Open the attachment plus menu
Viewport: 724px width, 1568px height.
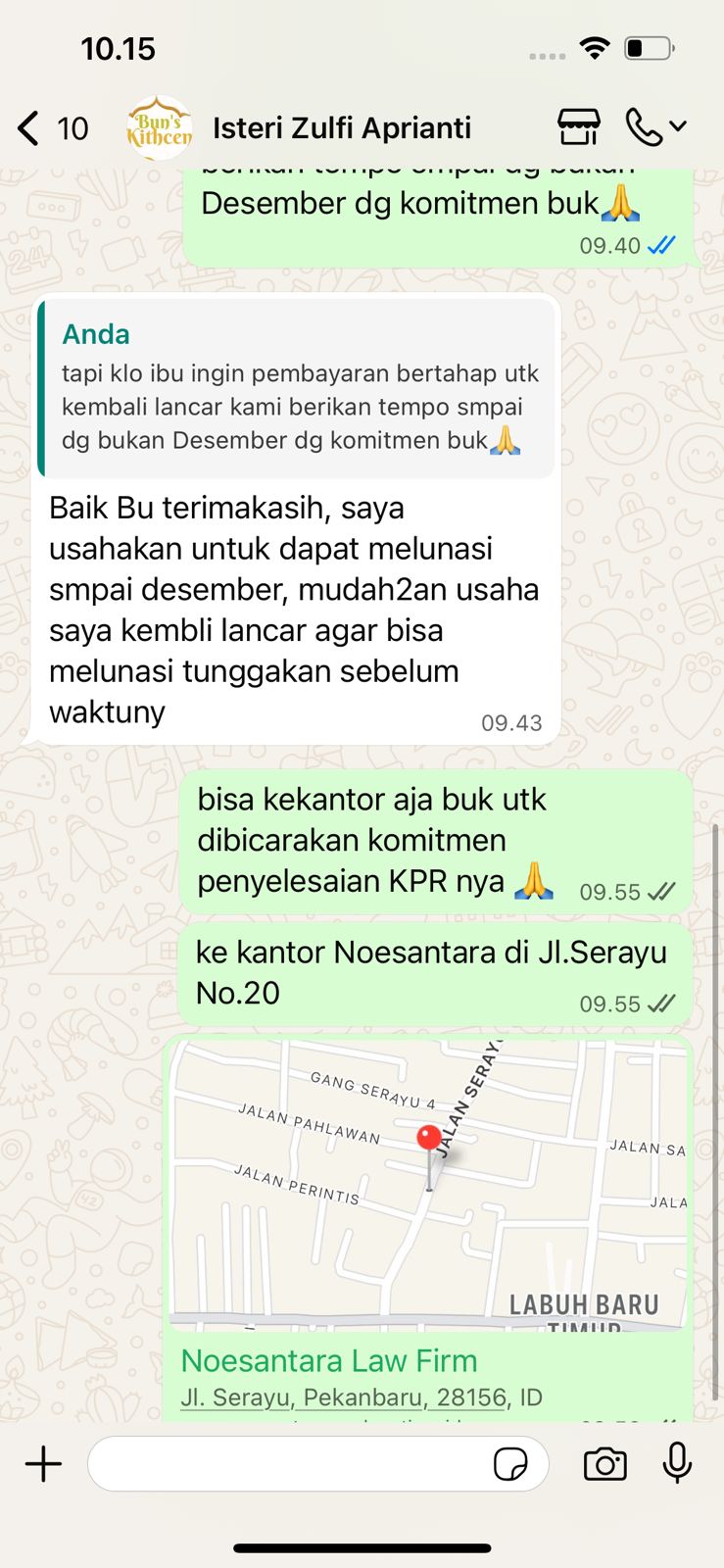(x=43, y=1464)
